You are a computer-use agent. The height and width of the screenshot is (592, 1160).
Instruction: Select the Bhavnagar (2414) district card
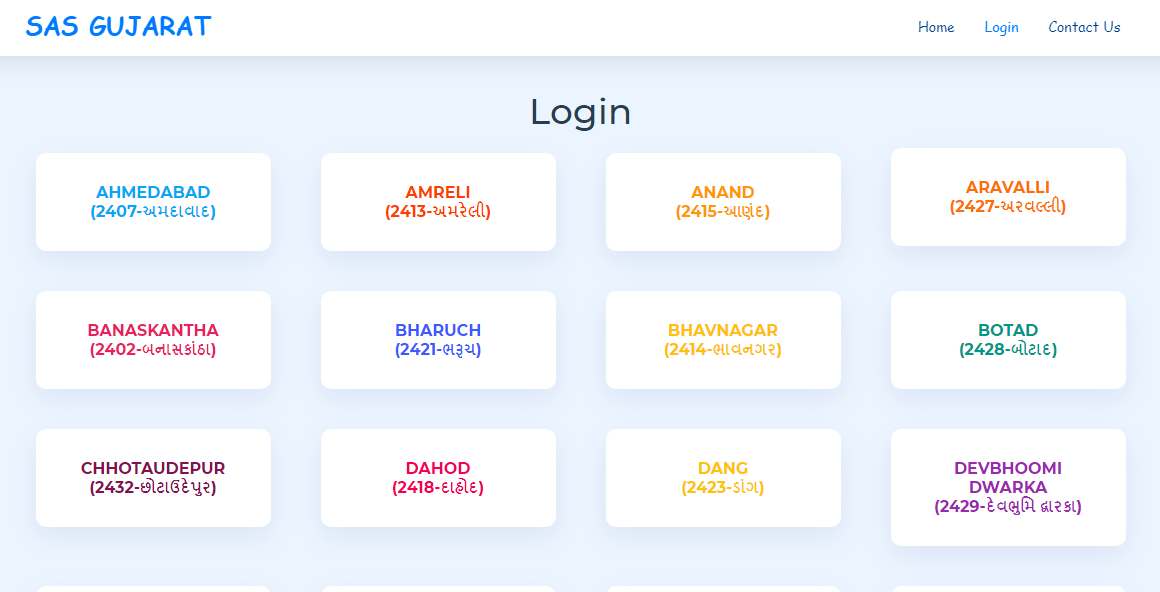pyautogui.click(x=723, y=340)
